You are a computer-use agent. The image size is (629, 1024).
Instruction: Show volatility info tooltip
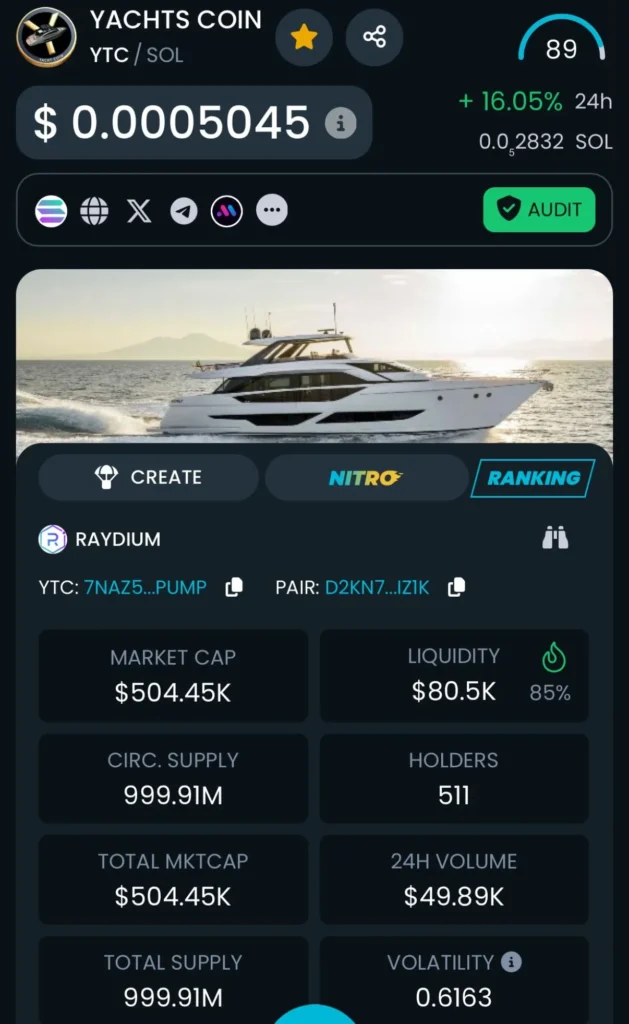[511, 962]
